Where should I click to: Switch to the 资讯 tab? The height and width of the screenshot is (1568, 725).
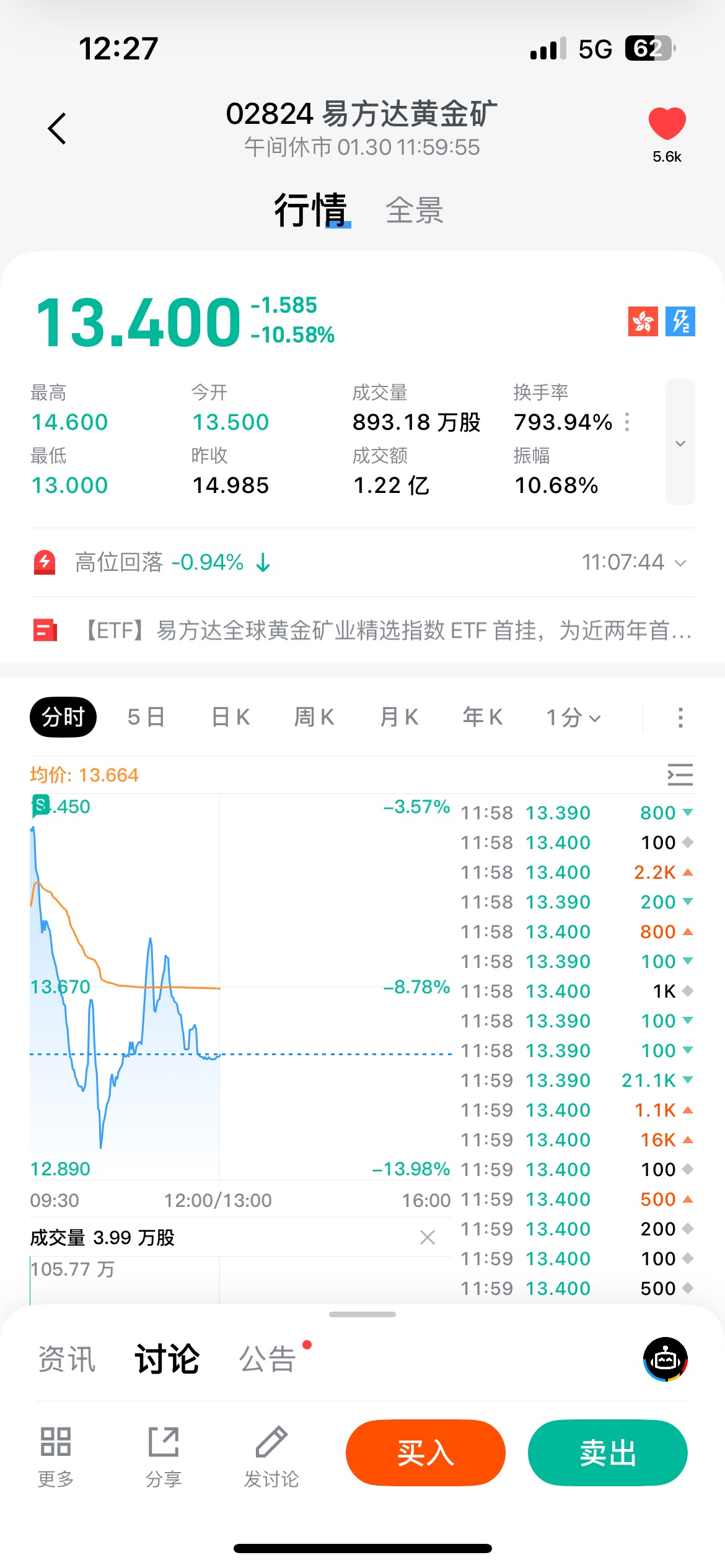tap(67, 1360)
